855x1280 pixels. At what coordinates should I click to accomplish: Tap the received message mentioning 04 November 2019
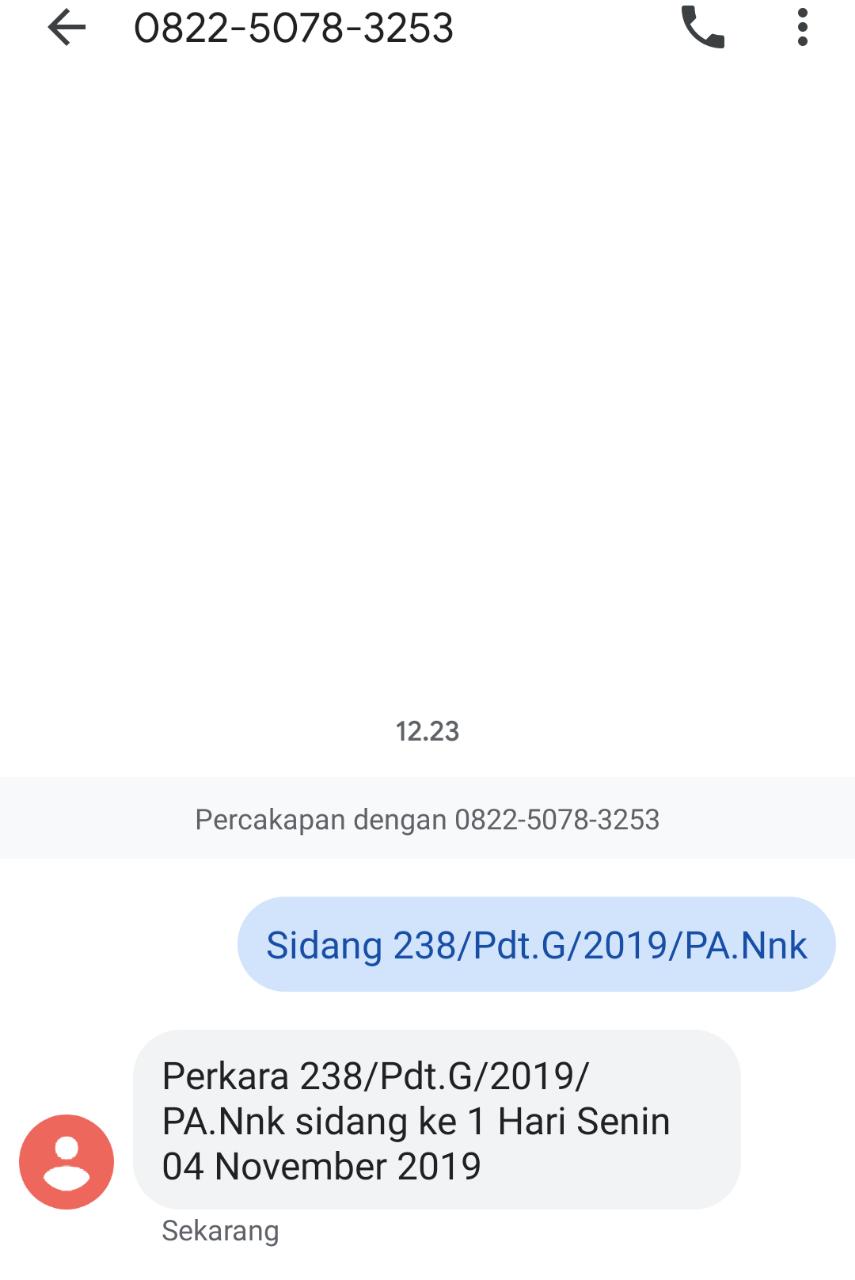[437, 1120]
